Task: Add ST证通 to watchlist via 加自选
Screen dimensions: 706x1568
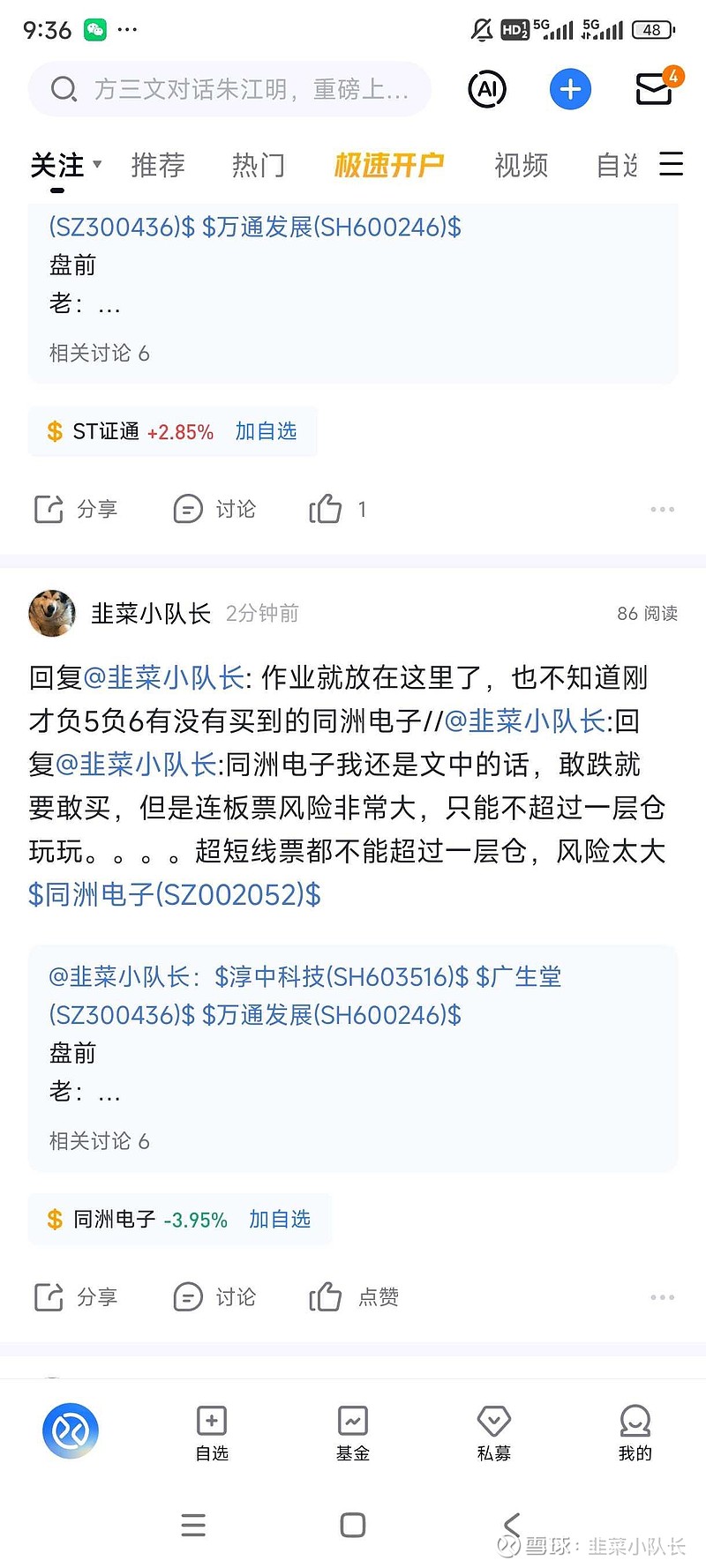Action: coord(266,431)
